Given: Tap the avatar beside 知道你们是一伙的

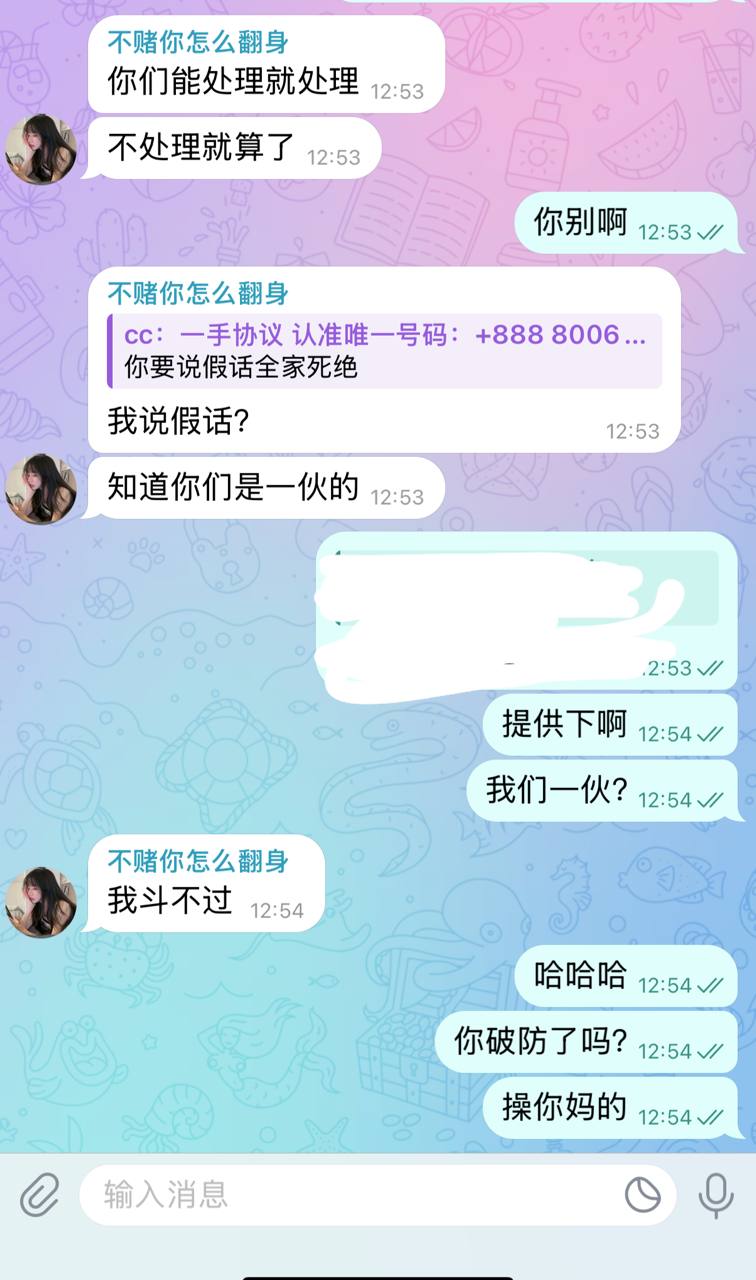Looking at the screenshot, I should pyautogui.click(x=41, y=489).
